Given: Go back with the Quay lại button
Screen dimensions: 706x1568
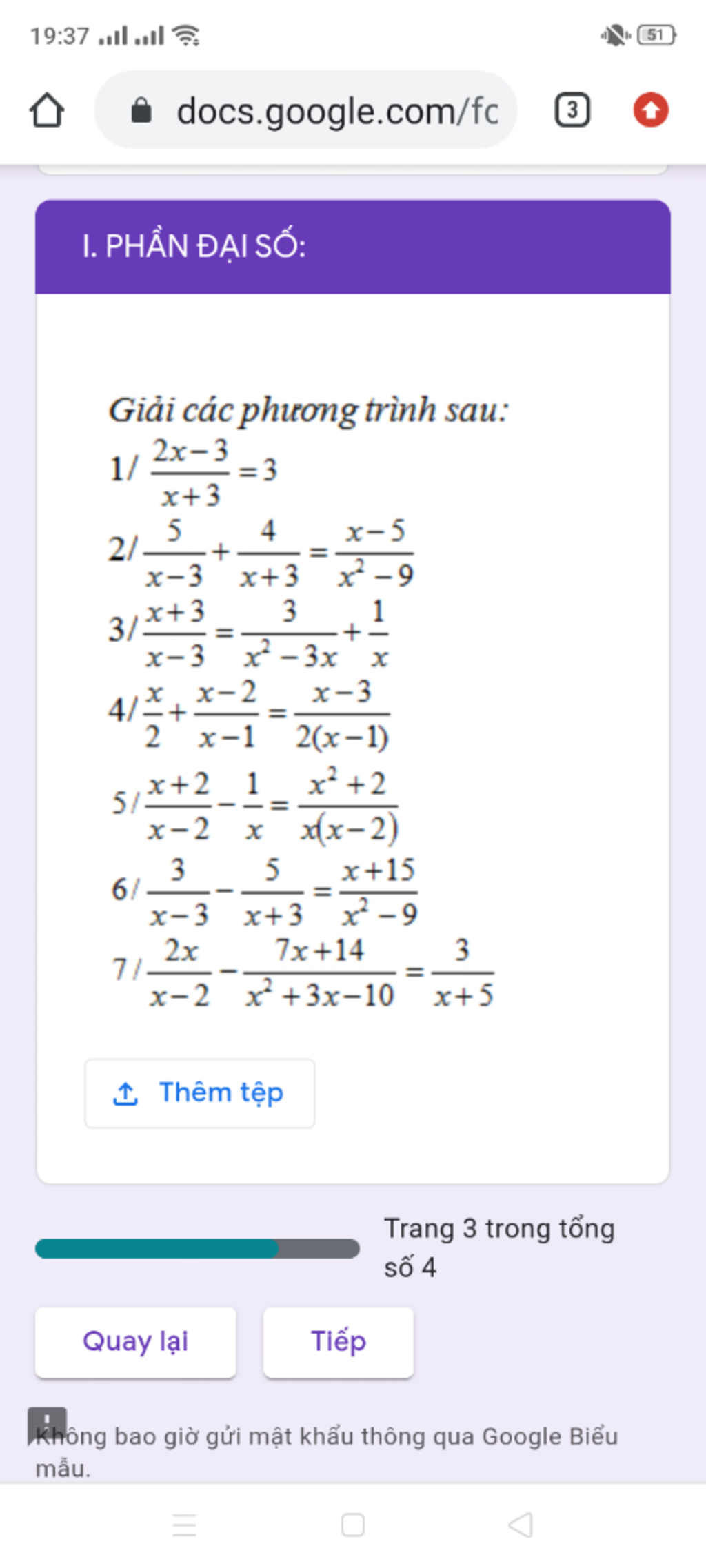Looking at the screenshot, I should pos(135,1341).
